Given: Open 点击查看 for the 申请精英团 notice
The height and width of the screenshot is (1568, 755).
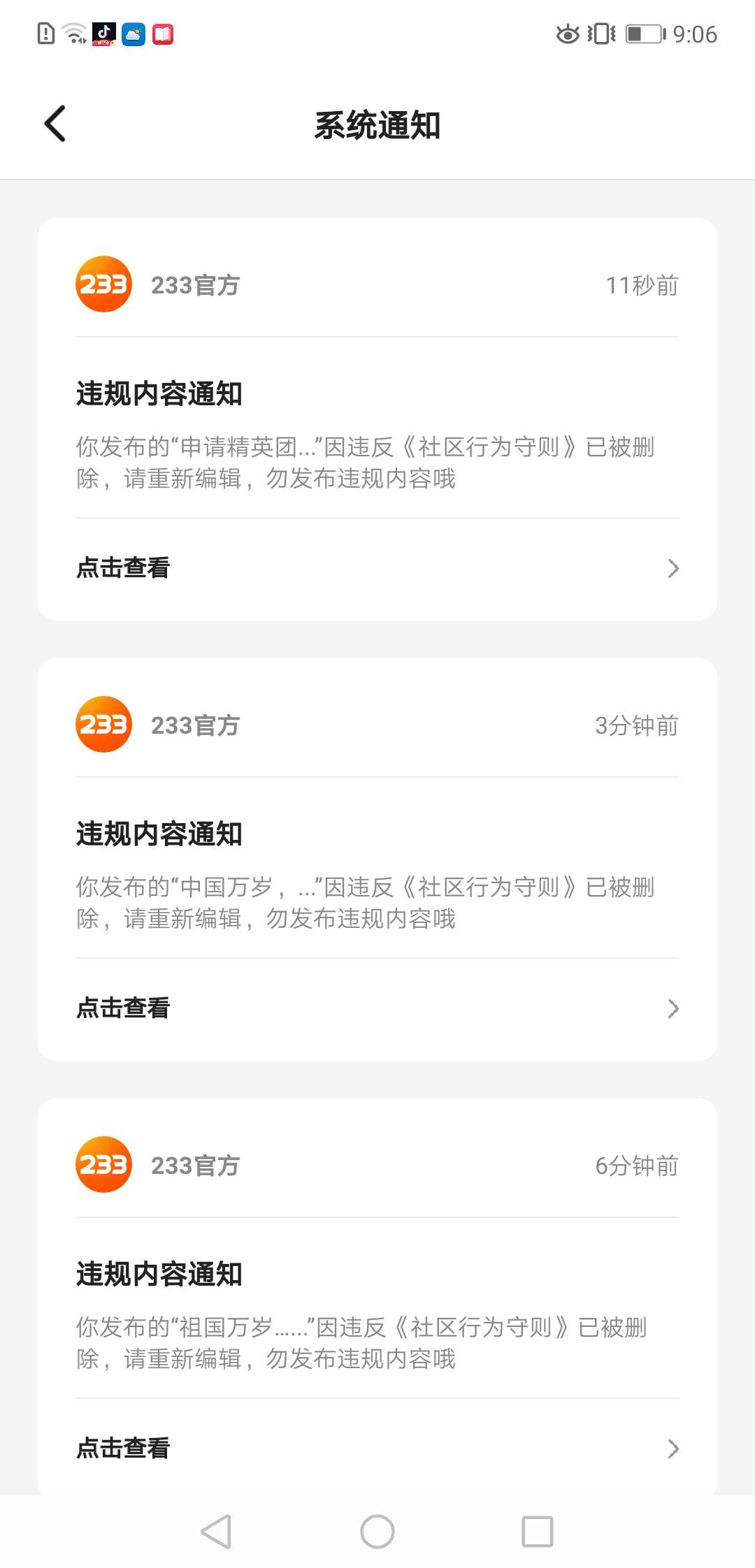Looking at the screenshot, I should (x=377, y=568).
